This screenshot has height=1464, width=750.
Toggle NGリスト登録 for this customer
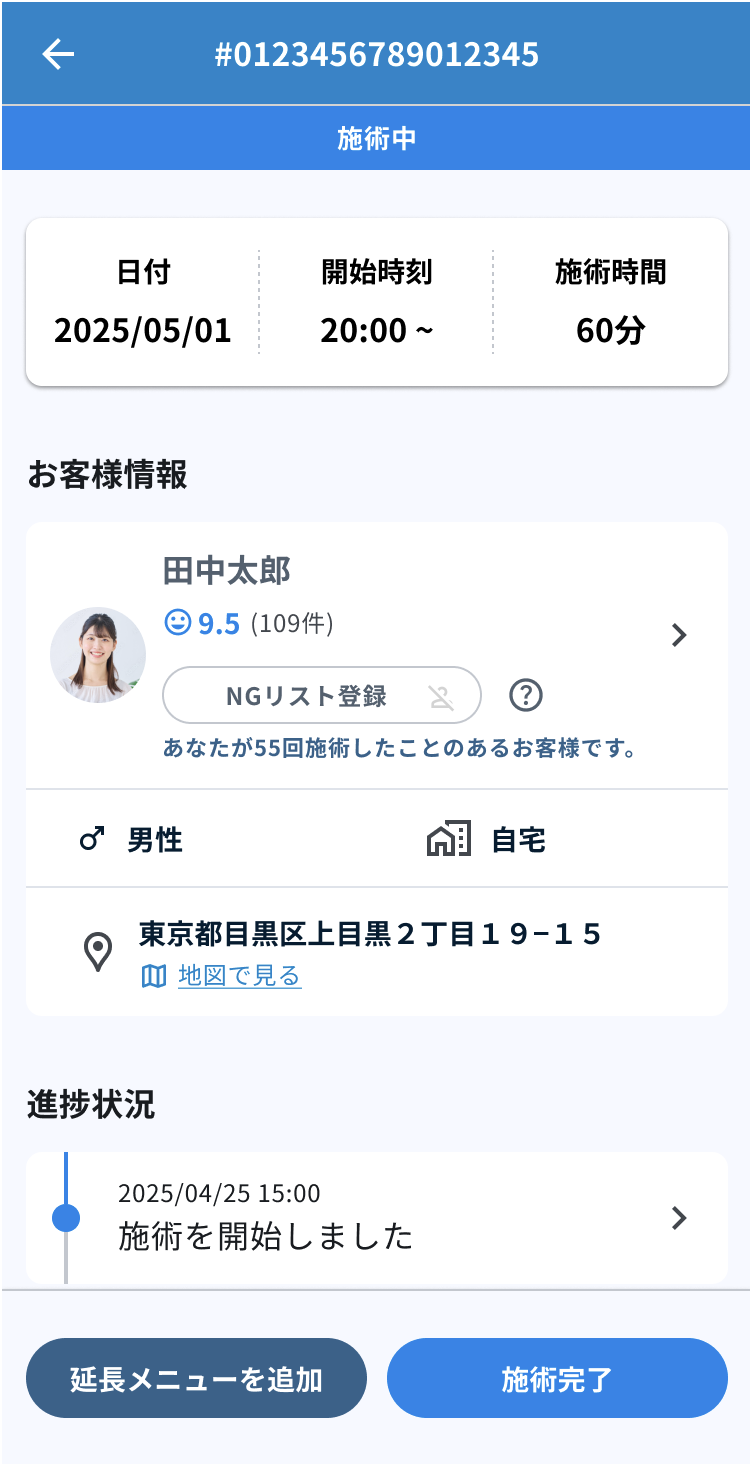(321, 695)
